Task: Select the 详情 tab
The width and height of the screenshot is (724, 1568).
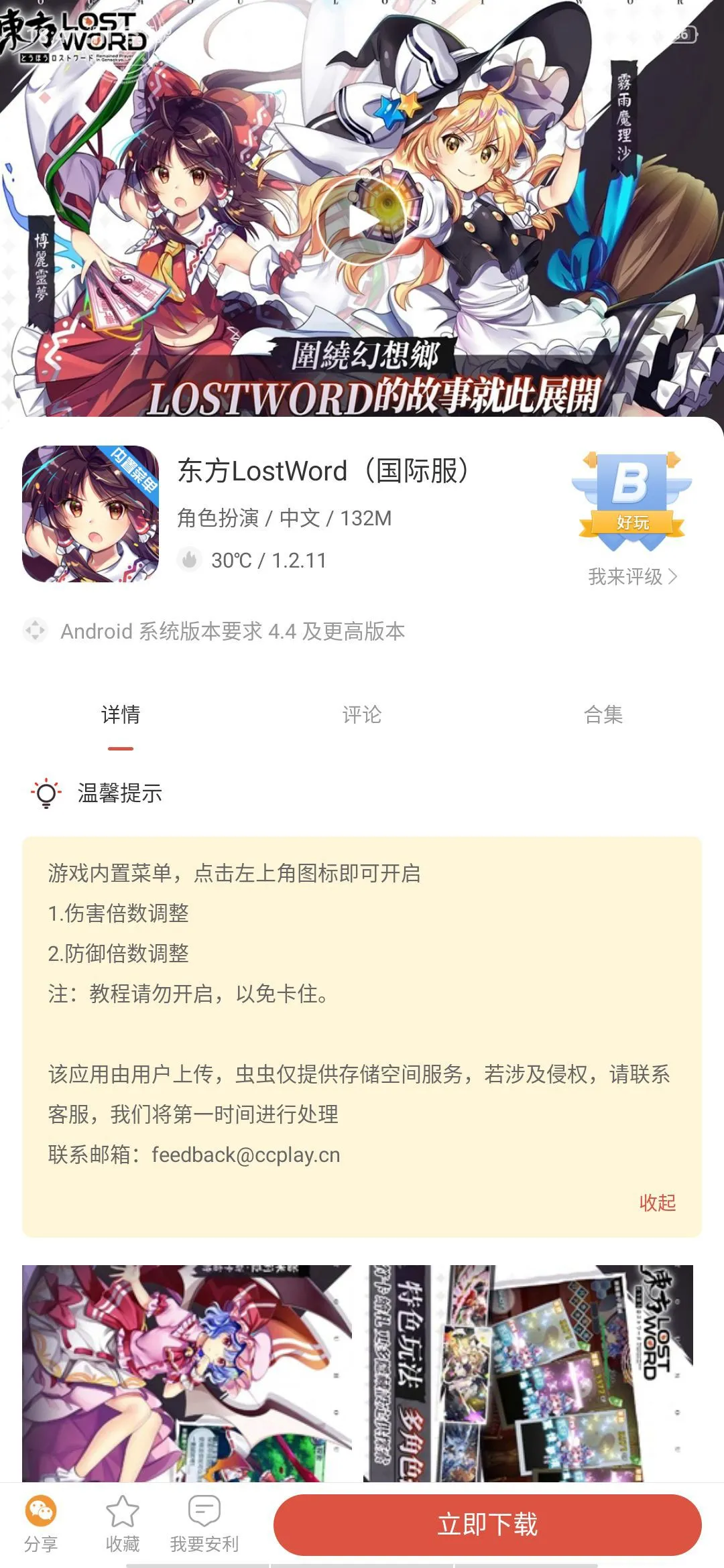Action: point(121,715)
